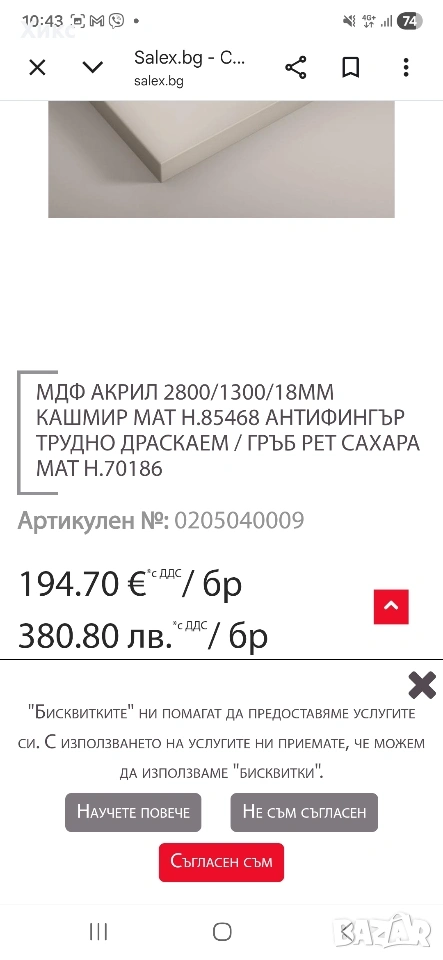Tap the red scroll-to-top arrow button
443x960 pixels.
[391, 607]
